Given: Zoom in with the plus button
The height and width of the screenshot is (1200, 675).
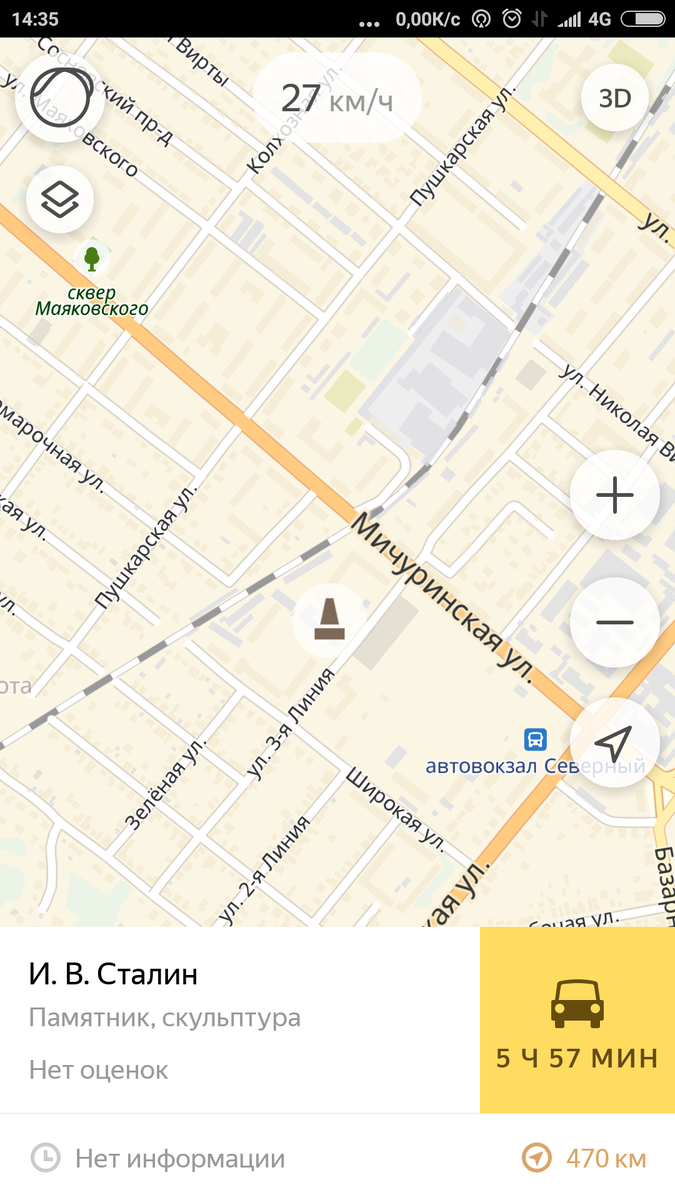Looking at the screenshot, I should tap(614, 496).
